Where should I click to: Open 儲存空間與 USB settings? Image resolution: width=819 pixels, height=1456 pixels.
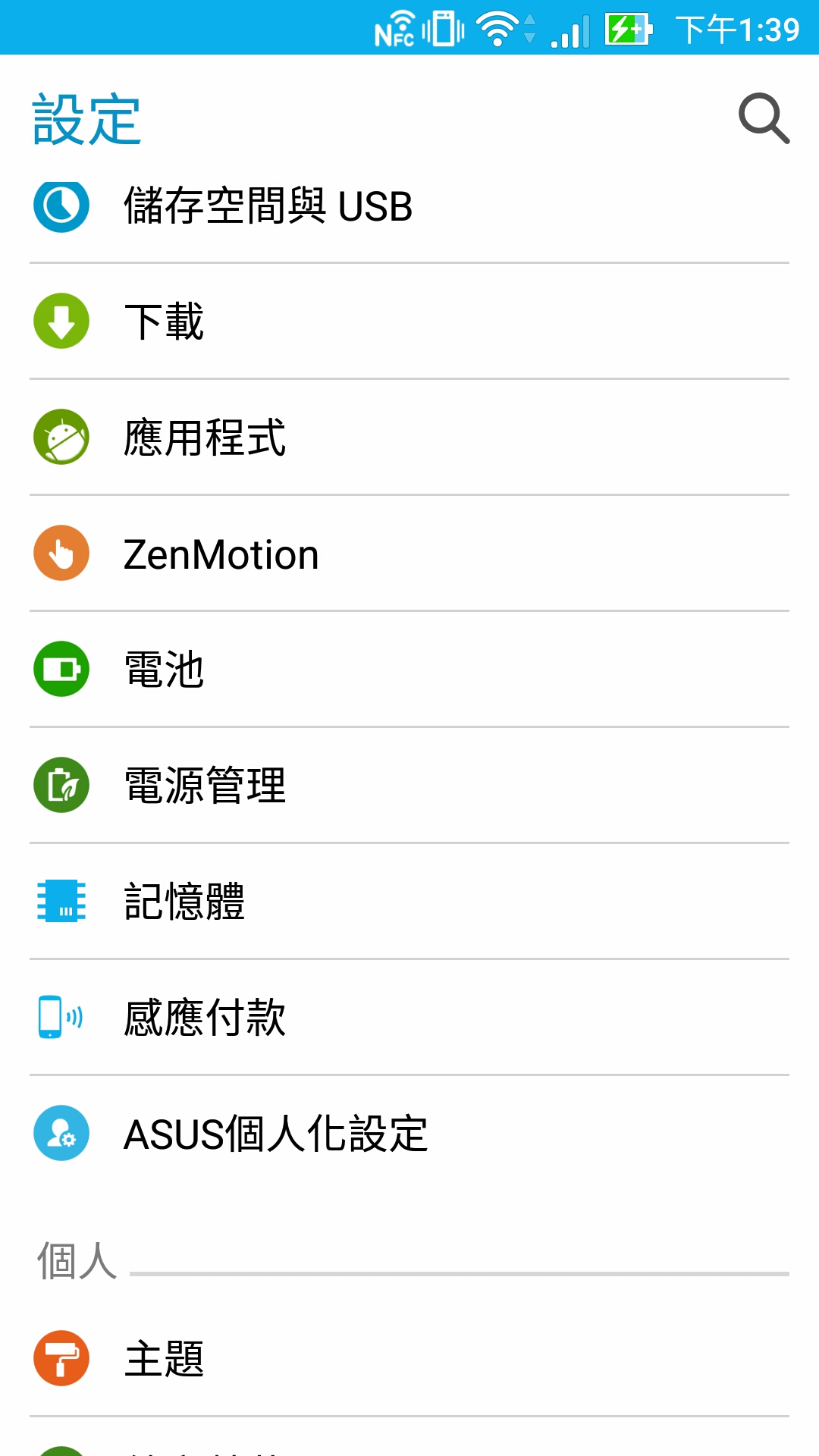coord(409,206)
